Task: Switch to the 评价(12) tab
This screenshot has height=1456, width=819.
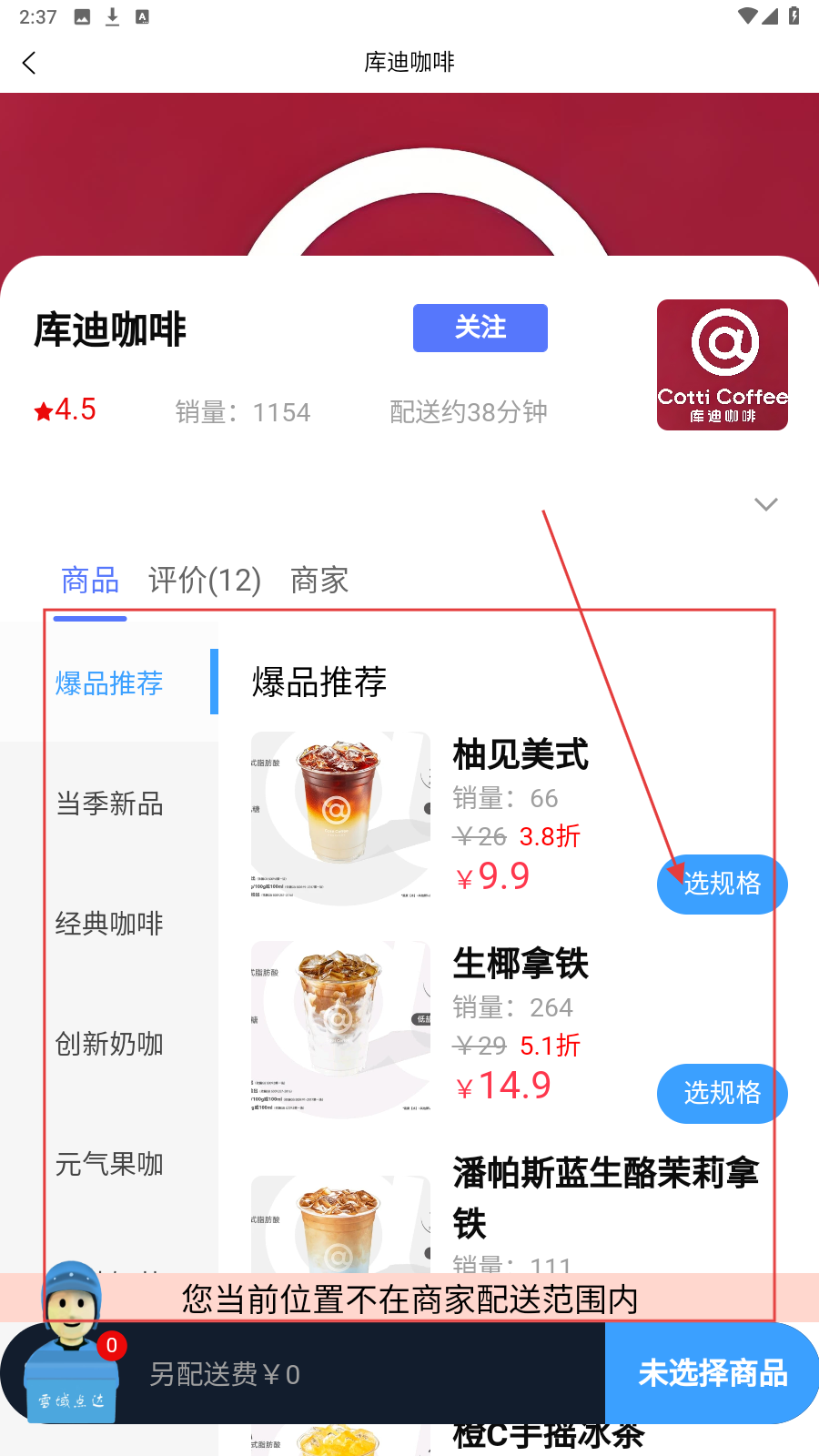Action: (x=205, y=580)
